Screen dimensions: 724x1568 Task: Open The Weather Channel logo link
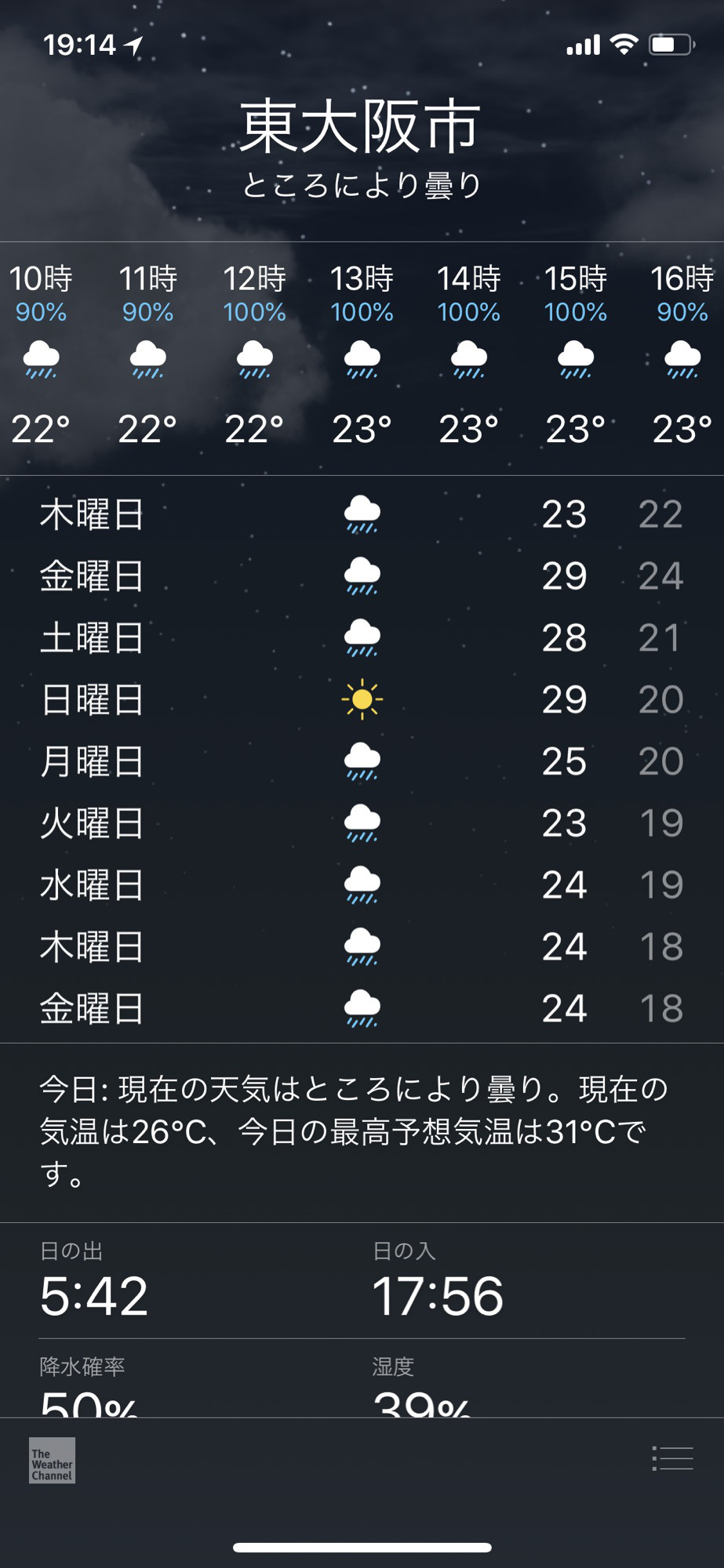pos(52,1461)
